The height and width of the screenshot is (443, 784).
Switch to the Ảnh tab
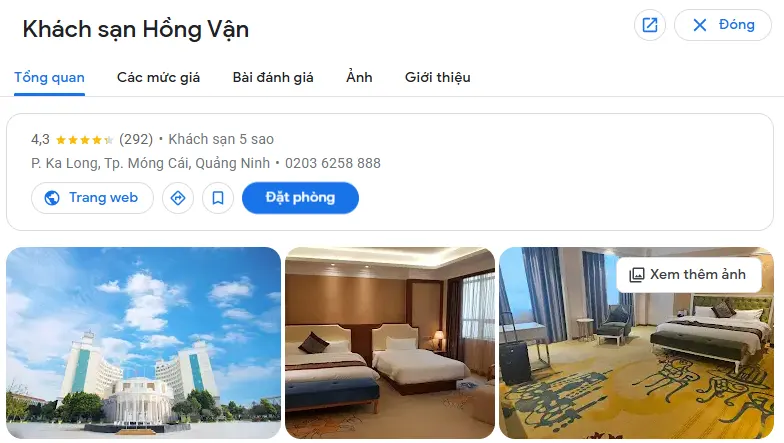359,77
